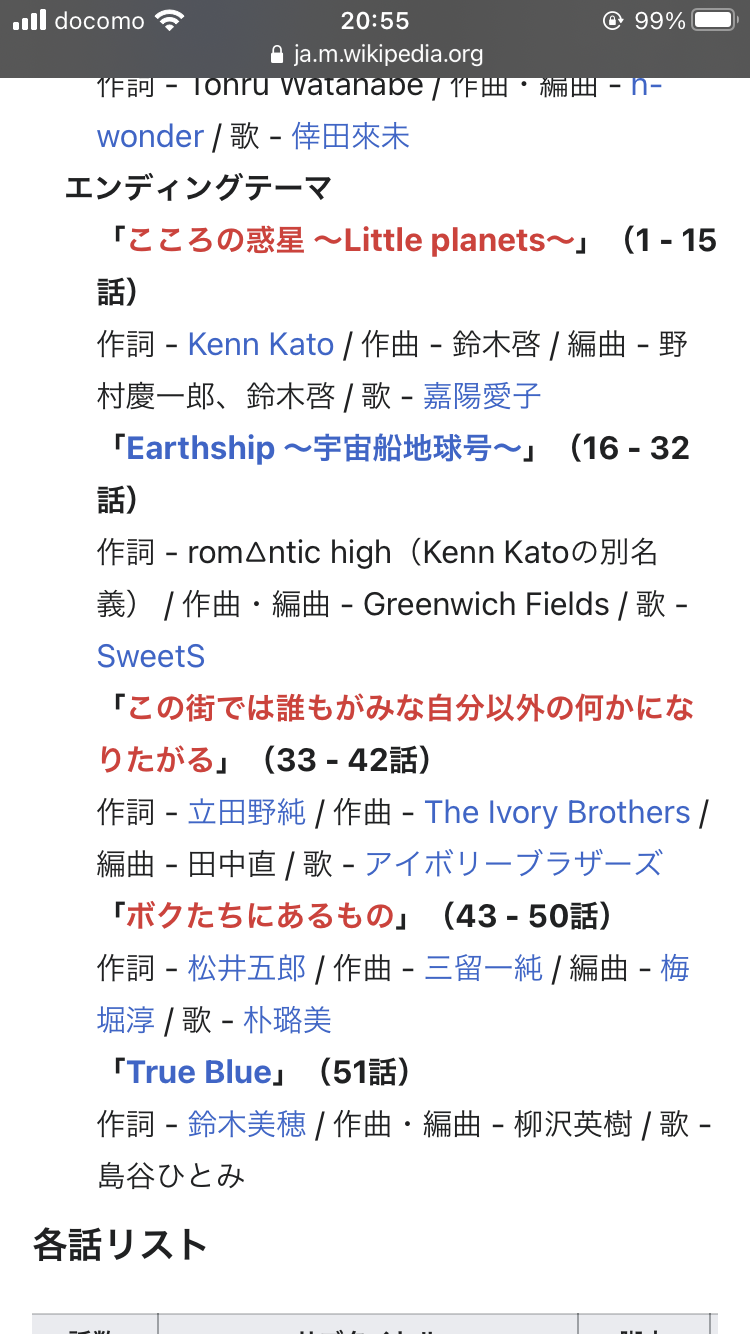Open the 三留一純 composer link
The width and height of the screenshot is (750, 1334).
484,968
